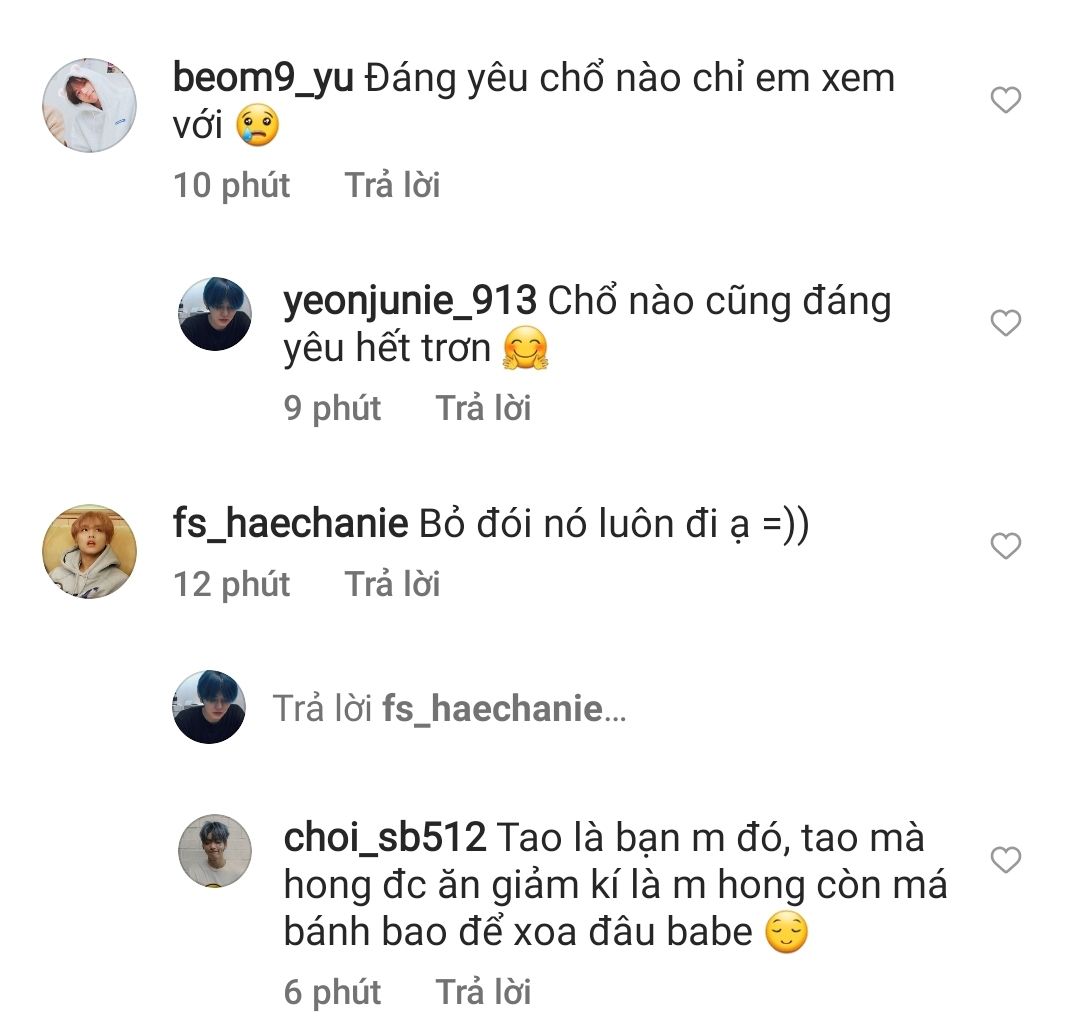Tap username choi_sb512

pos(385,838)
